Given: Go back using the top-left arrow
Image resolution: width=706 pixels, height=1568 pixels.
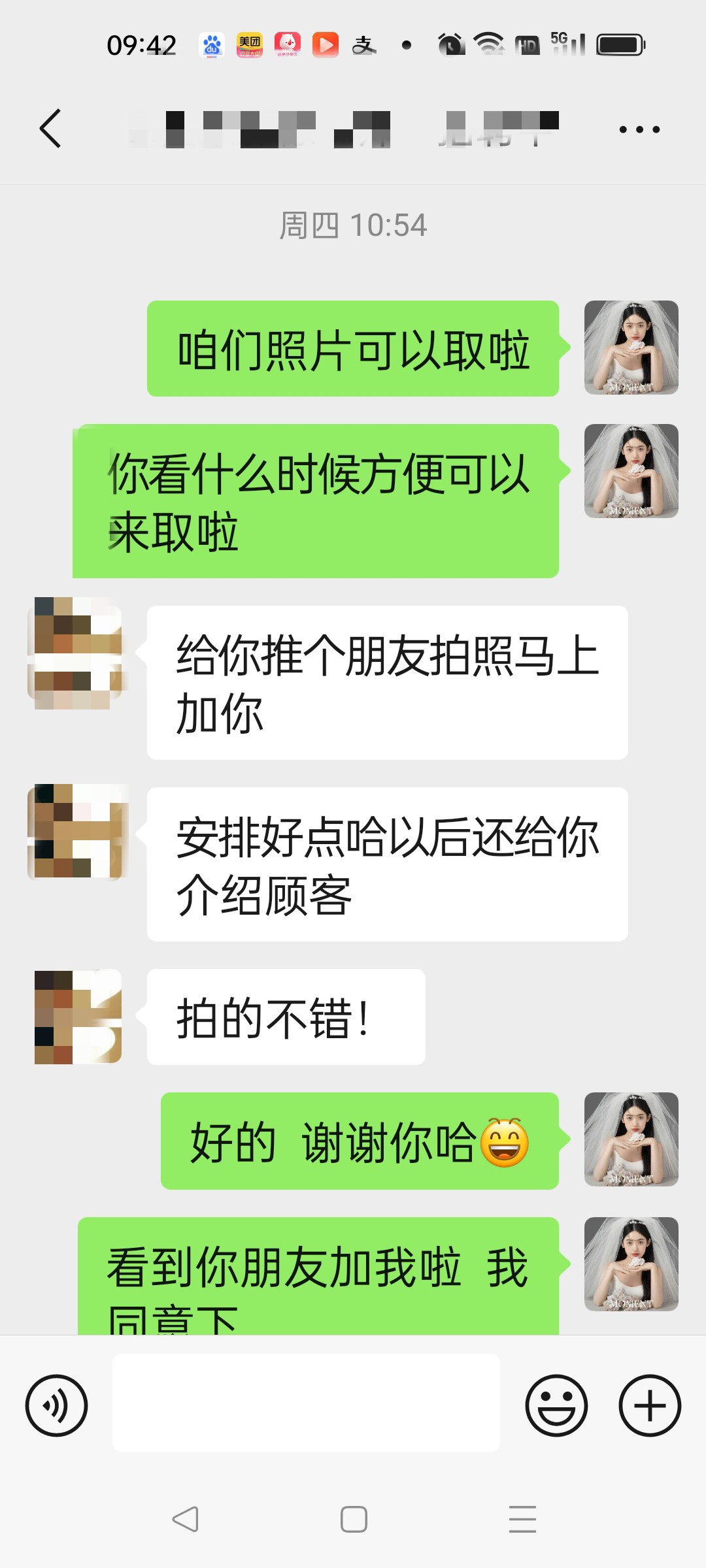Looking at the screenshot, I should coord(50,129).
